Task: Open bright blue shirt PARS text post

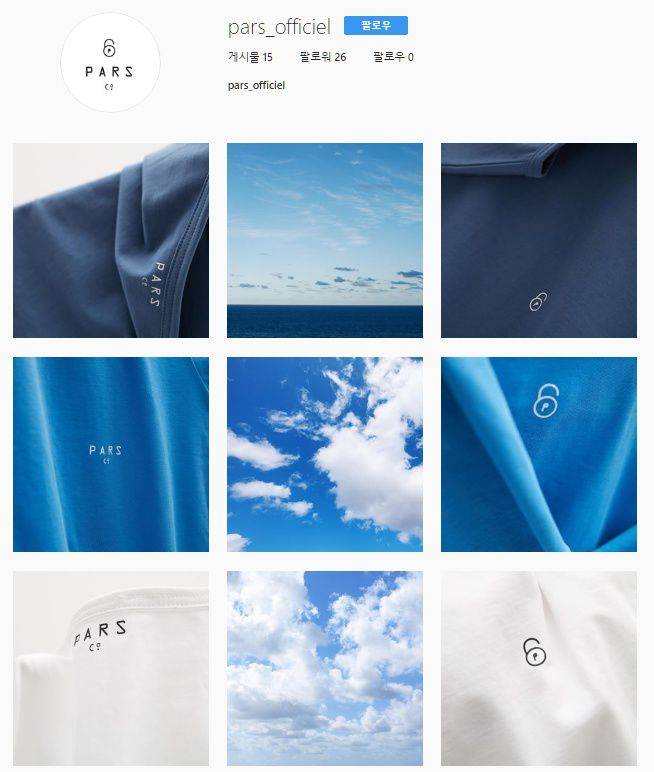Action: tap(111, 454)
